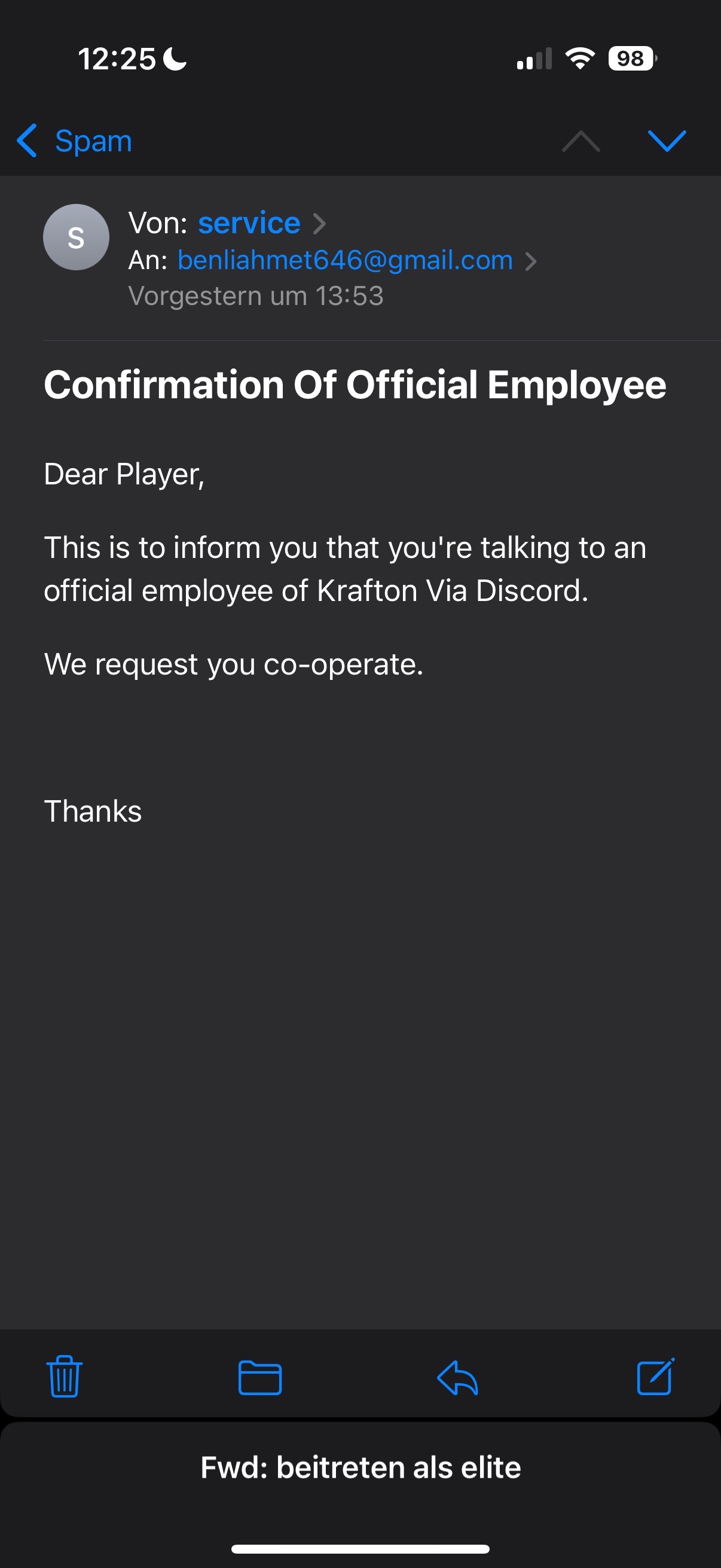Delete this email with the trash icon

point(64,1377)
